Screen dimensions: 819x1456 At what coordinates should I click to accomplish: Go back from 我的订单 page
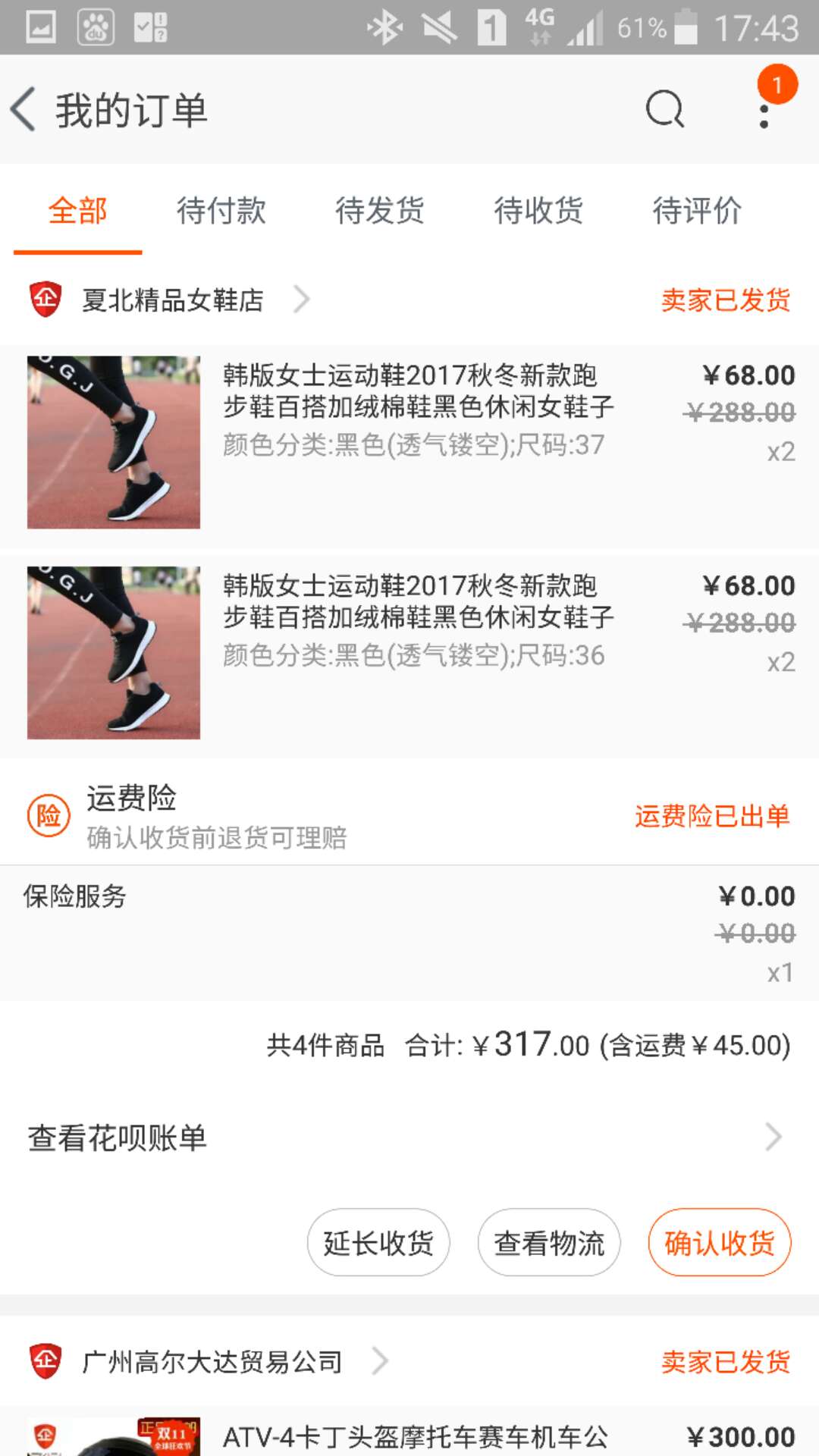[24, 110]
